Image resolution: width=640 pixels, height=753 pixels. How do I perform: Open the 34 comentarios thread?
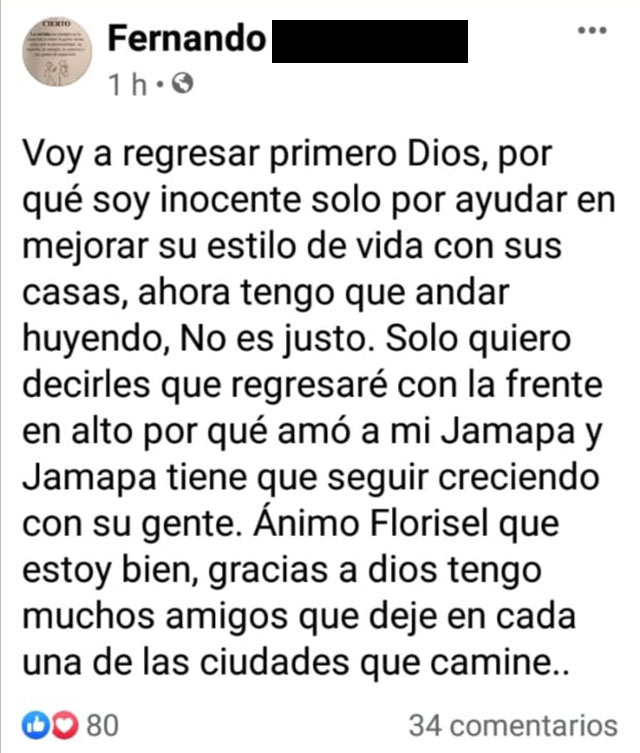click(x=513, y=725)
